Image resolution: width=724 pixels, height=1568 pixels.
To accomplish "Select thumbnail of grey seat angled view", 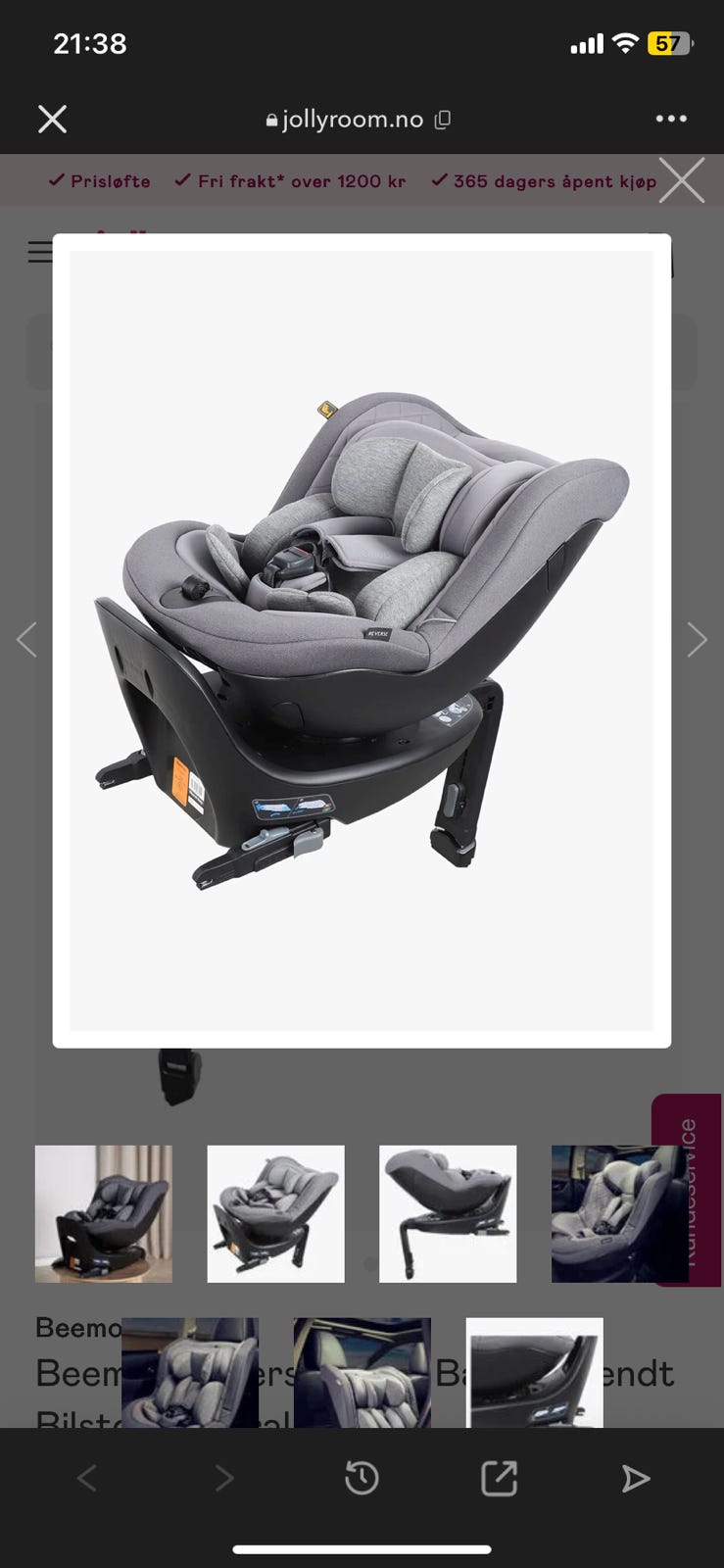I will (276, 1214).
